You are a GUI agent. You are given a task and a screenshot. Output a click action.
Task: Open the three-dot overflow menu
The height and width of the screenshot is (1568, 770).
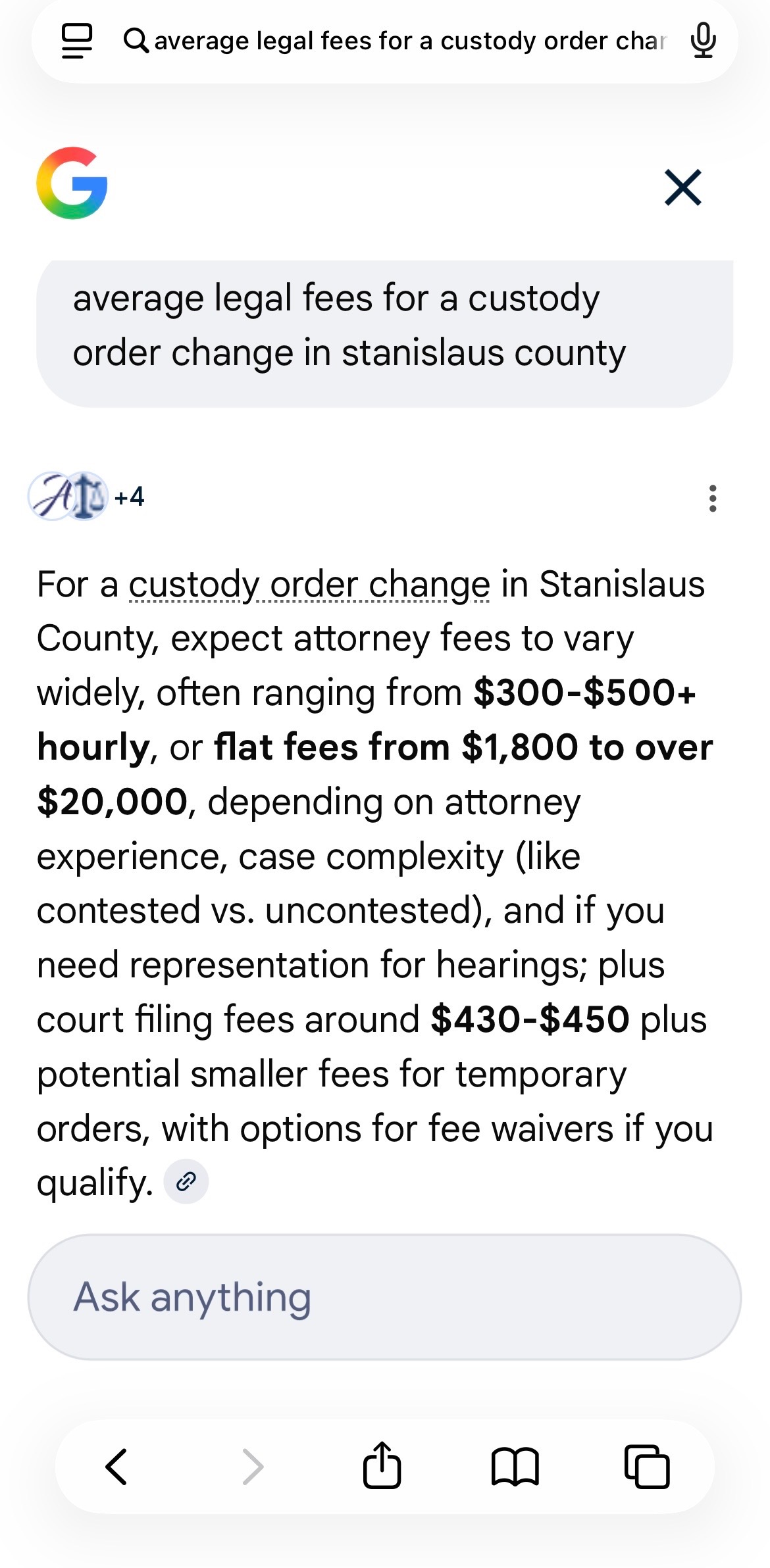713,499
